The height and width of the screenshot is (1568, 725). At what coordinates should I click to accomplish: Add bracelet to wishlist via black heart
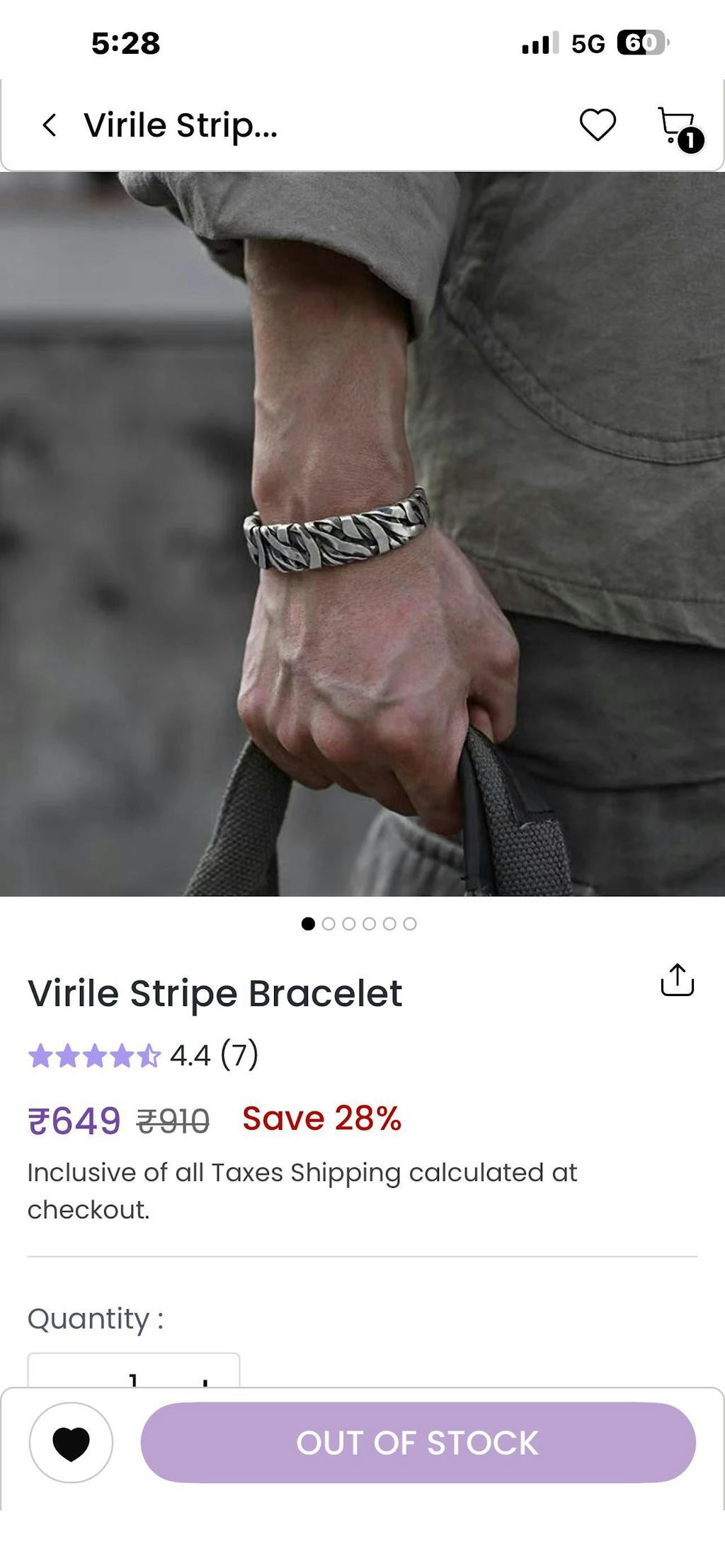[x=71, y=1442]
